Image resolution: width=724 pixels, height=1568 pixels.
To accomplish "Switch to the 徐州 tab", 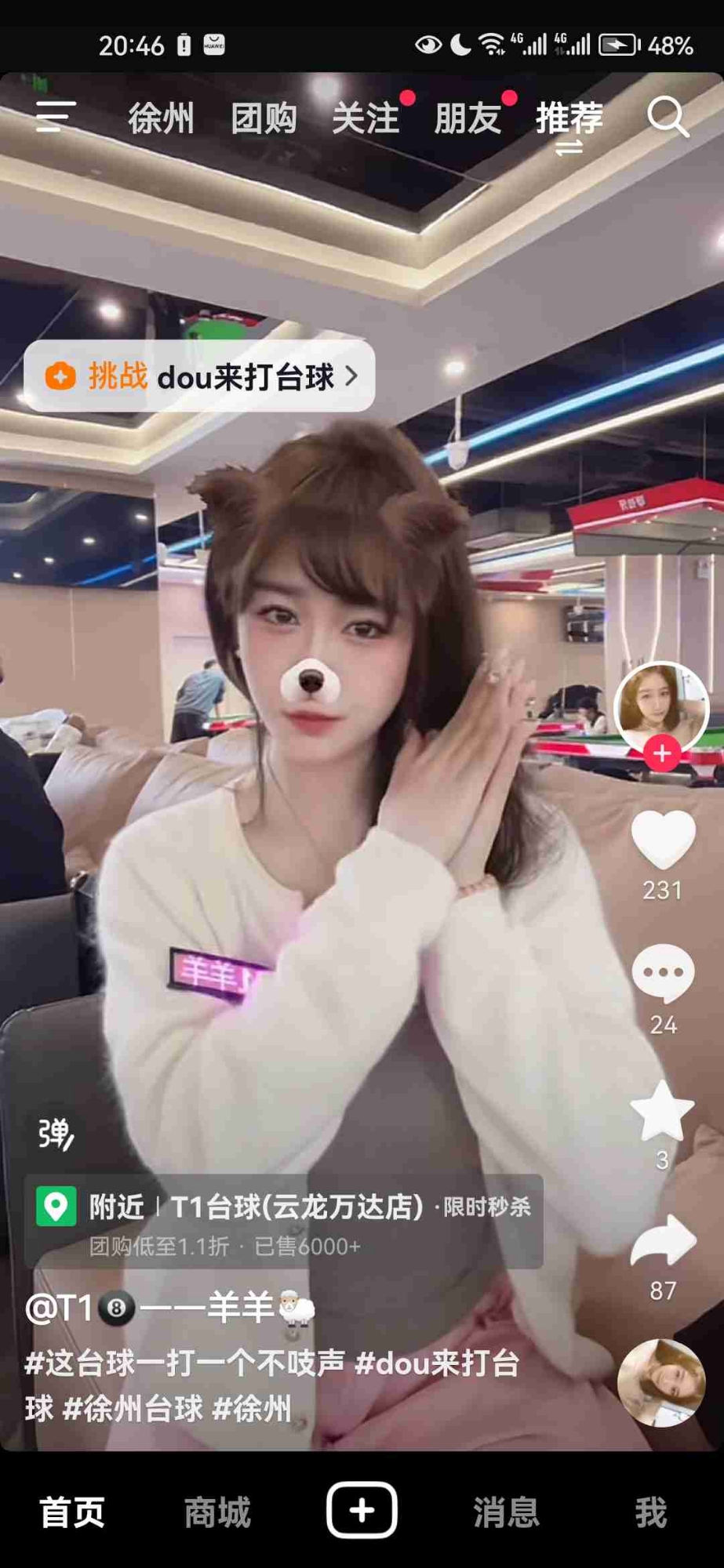I will (x=161, y=118).
